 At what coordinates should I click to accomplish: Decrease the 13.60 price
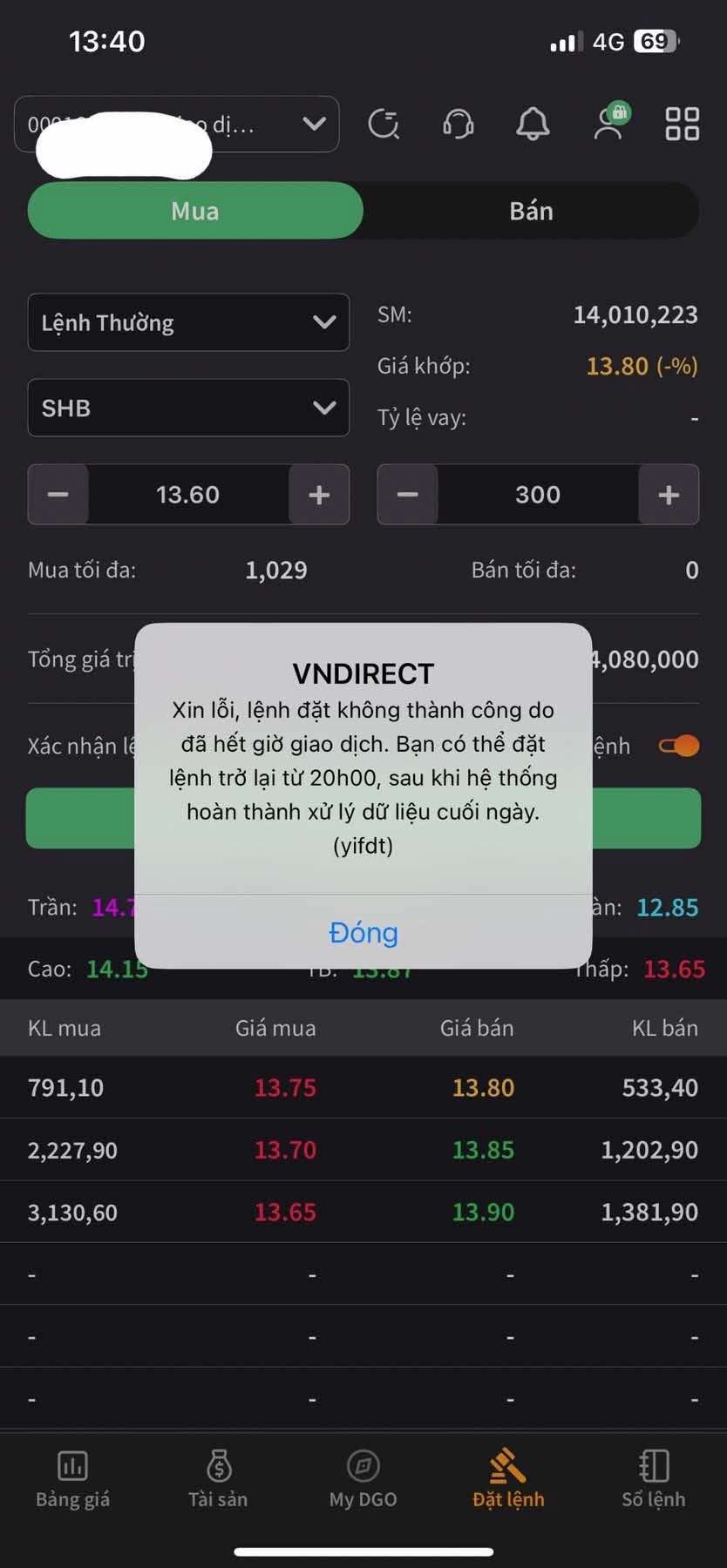click(58, 495)
